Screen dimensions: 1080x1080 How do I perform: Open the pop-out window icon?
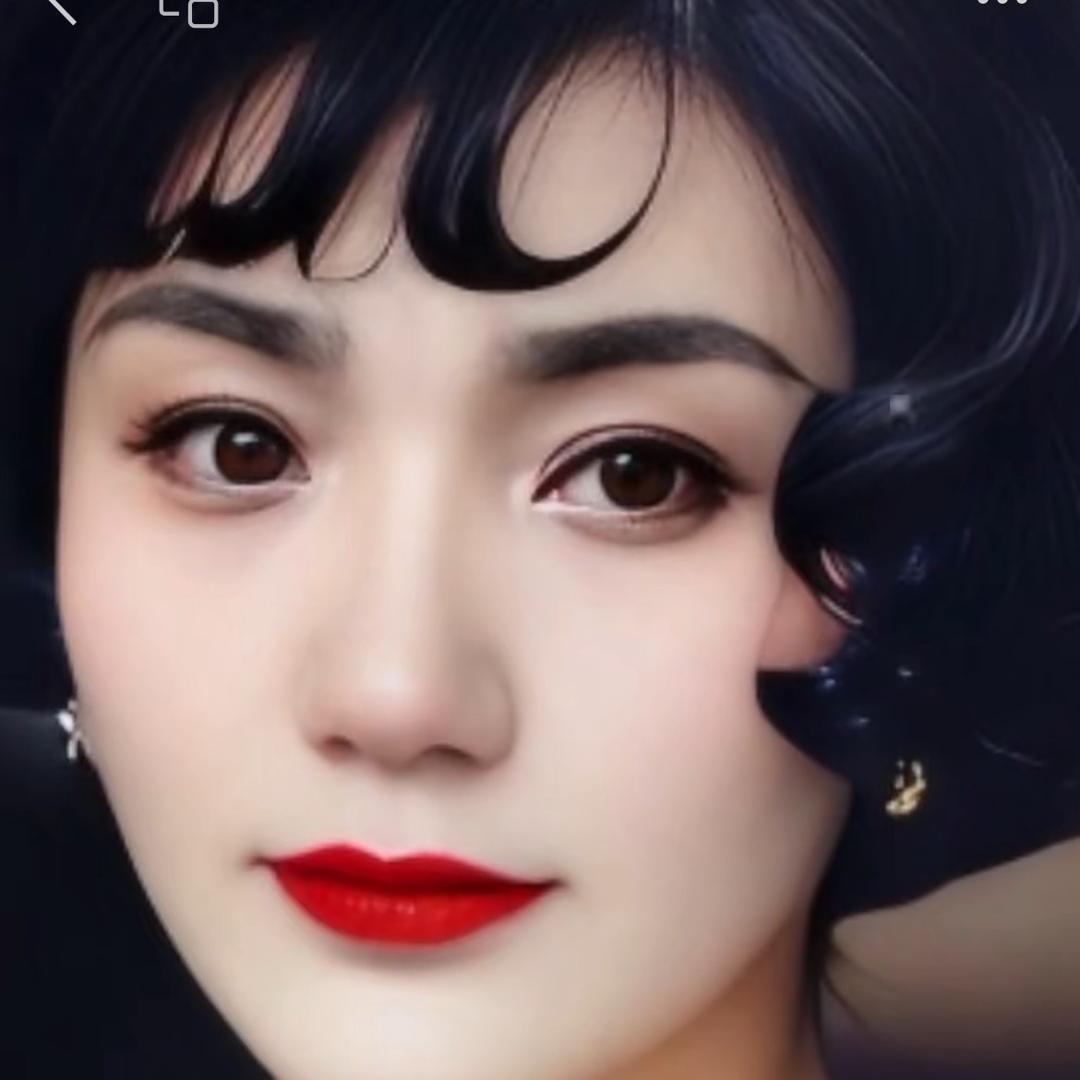pos(190,10)
